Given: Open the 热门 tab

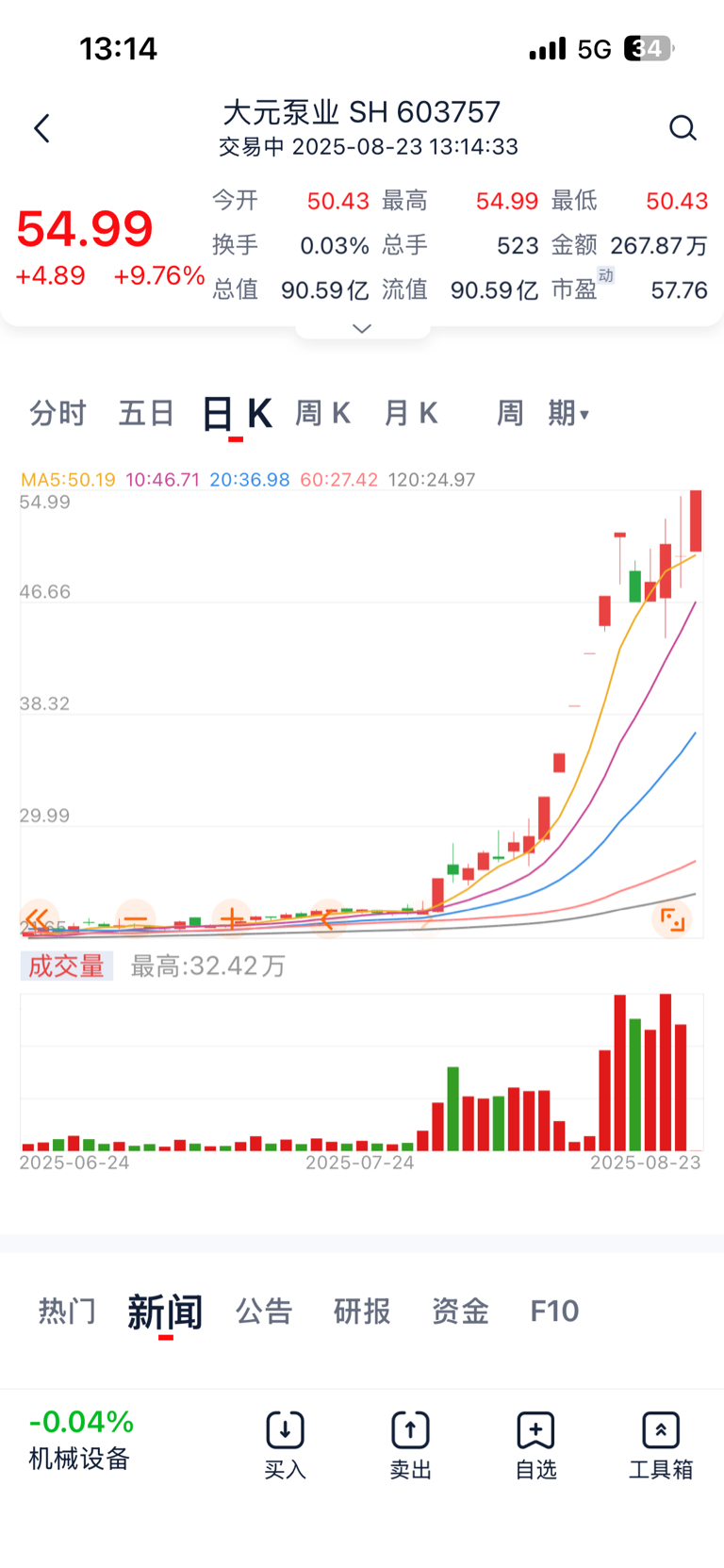Looking at the screenshot, I should pyautogui.click(x=67, y=1311).
